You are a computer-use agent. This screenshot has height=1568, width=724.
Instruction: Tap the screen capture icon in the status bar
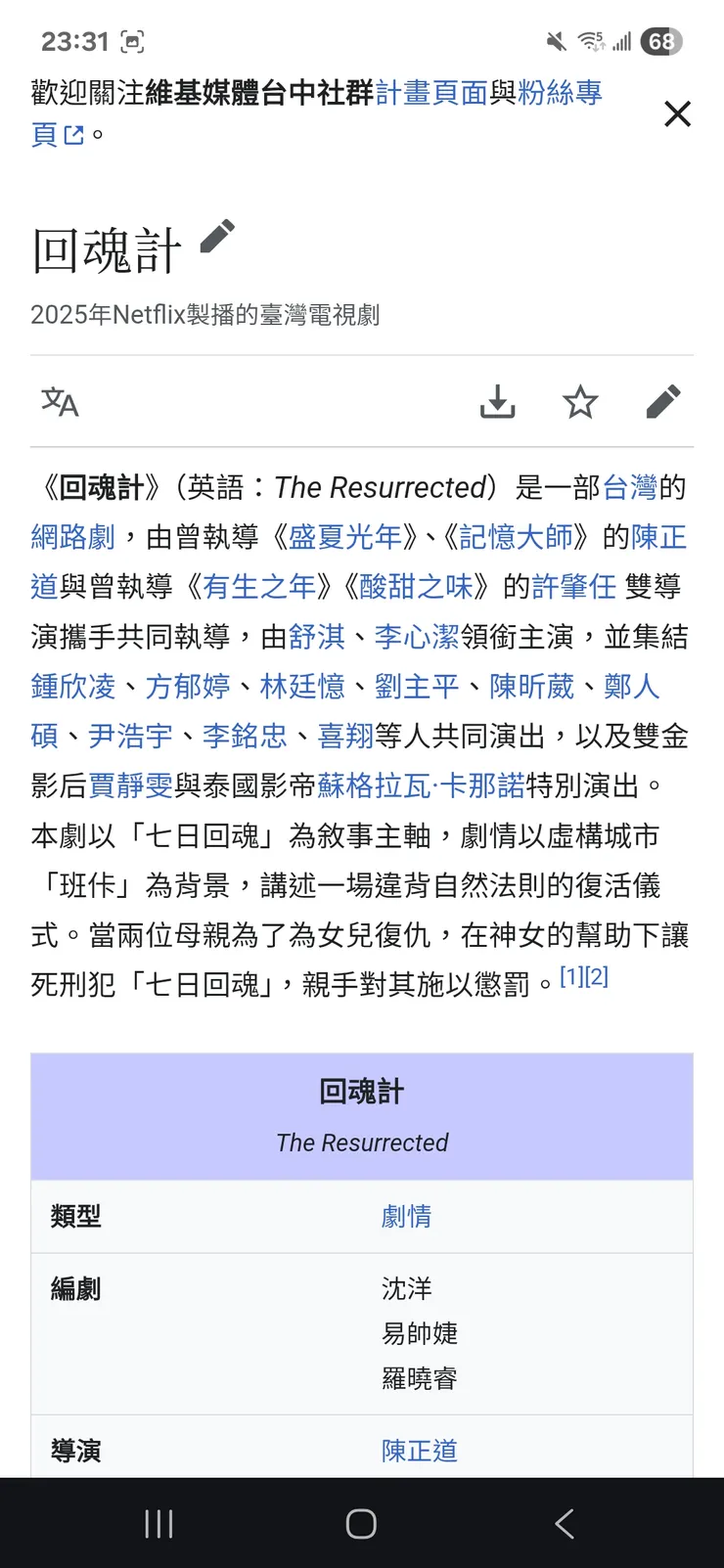(132, 41)
